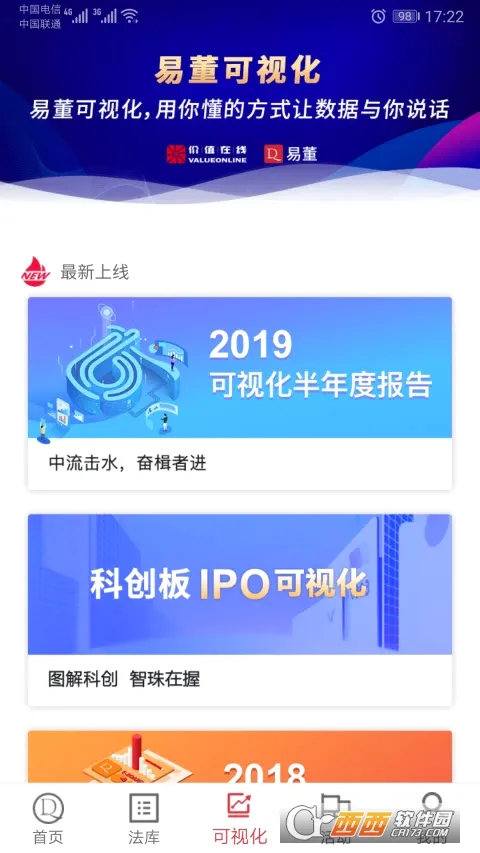Image resolution: width=480 pixels, height=853 pixels.
Task: Open the 科创板 IPO 可视化 card
Action: 239,610
